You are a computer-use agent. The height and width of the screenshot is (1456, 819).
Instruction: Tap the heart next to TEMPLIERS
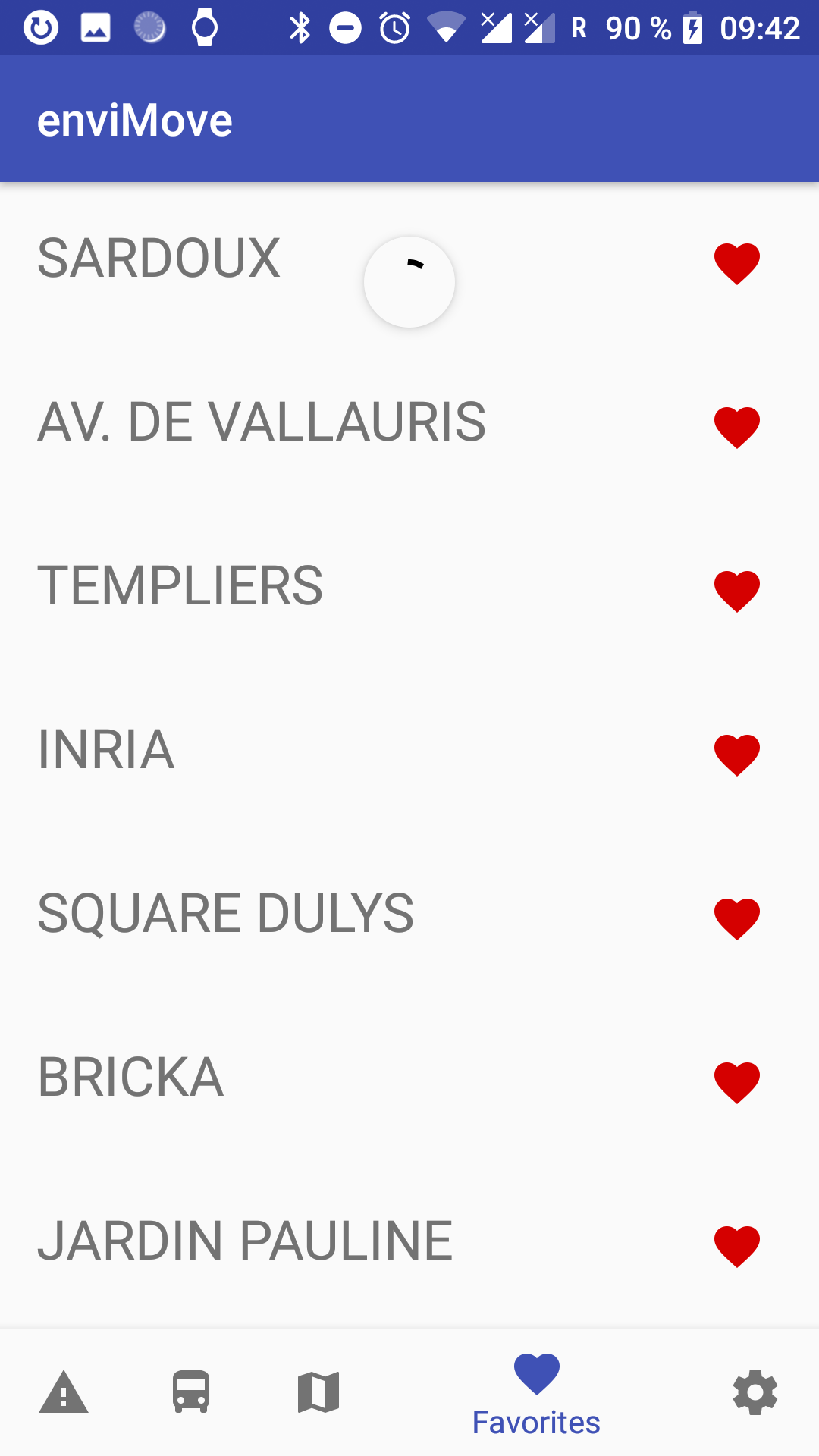click(x=736, y=591)
